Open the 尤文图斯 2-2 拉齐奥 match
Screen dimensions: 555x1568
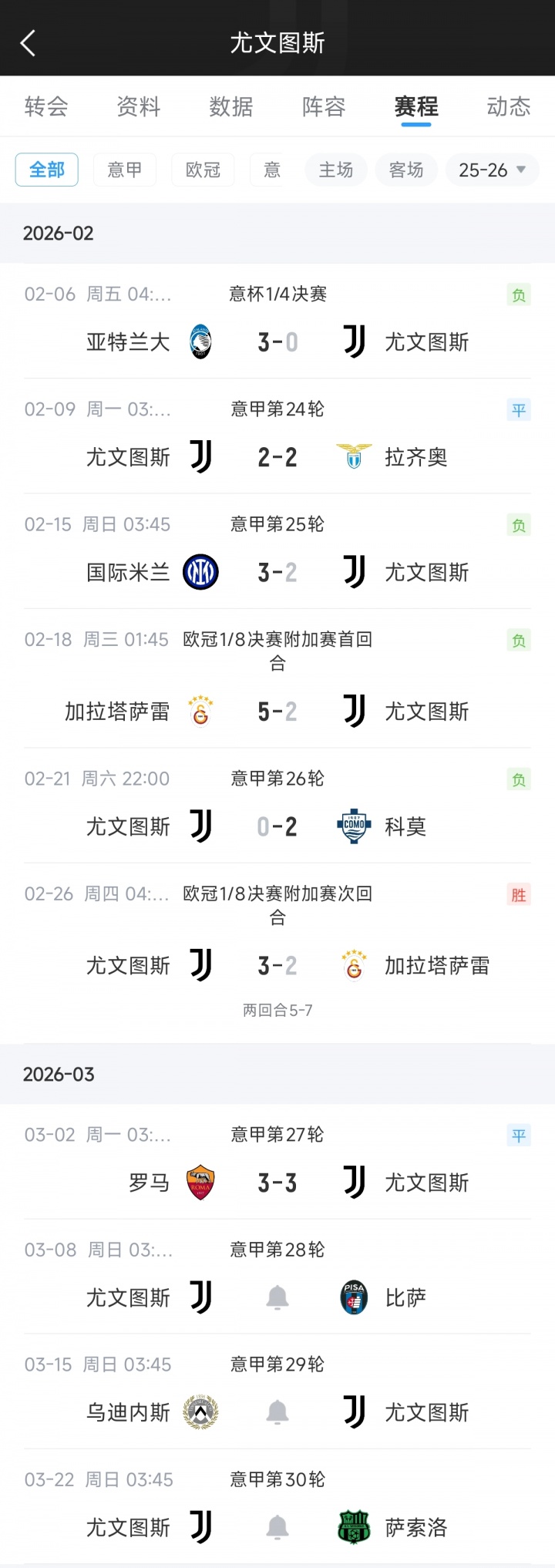pyautogui.click(x=277, y=457)
